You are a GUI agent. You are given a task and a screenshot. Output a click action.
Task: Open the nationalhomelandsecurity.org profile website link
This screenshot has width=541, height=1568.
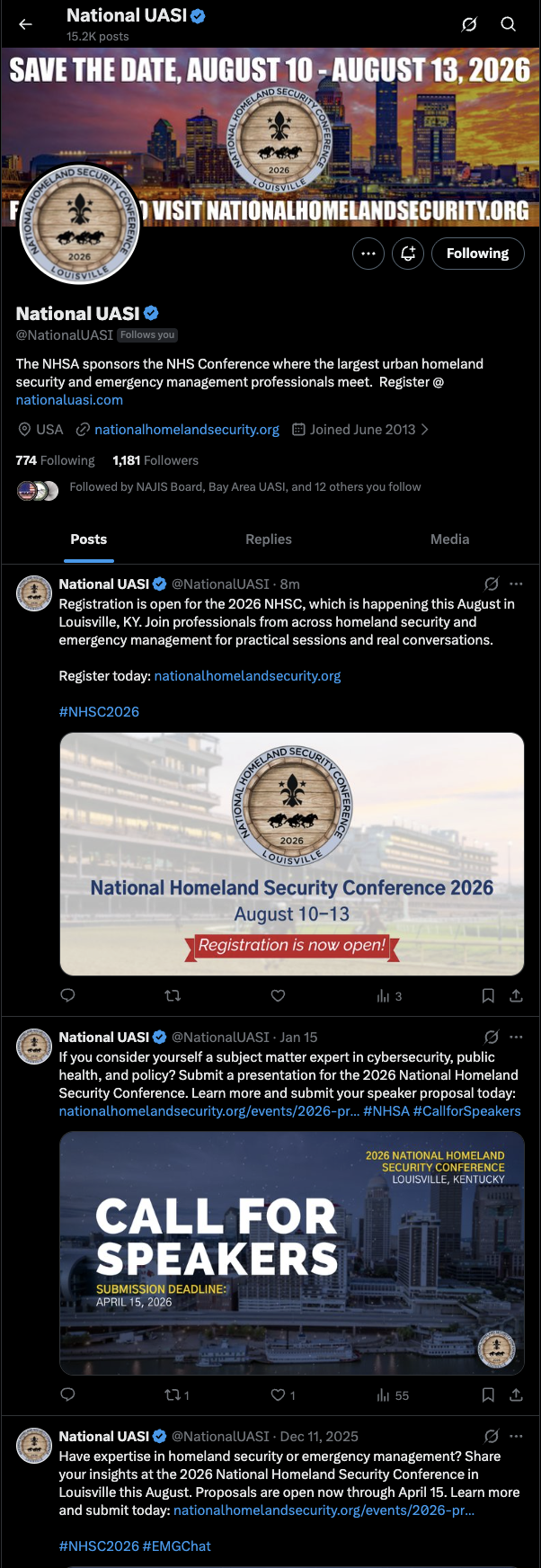(187, 430)
